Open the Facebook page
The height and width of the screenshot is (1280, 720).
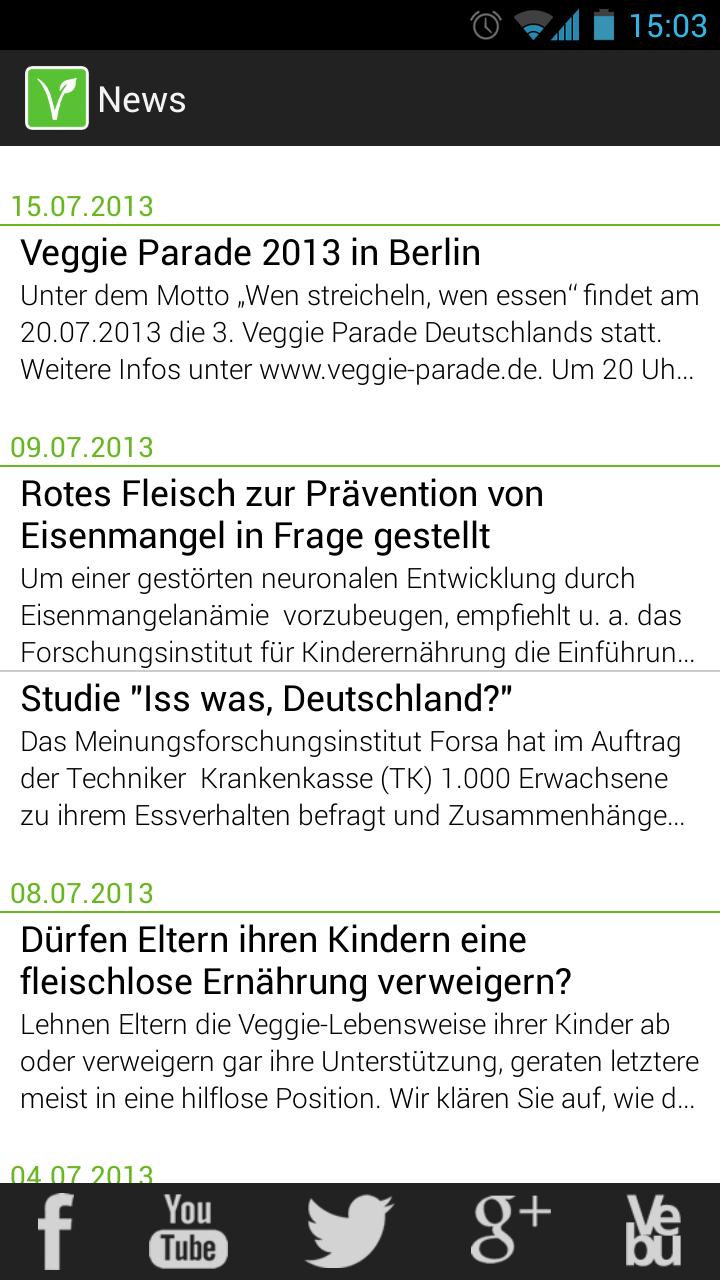click(56, 1232)
